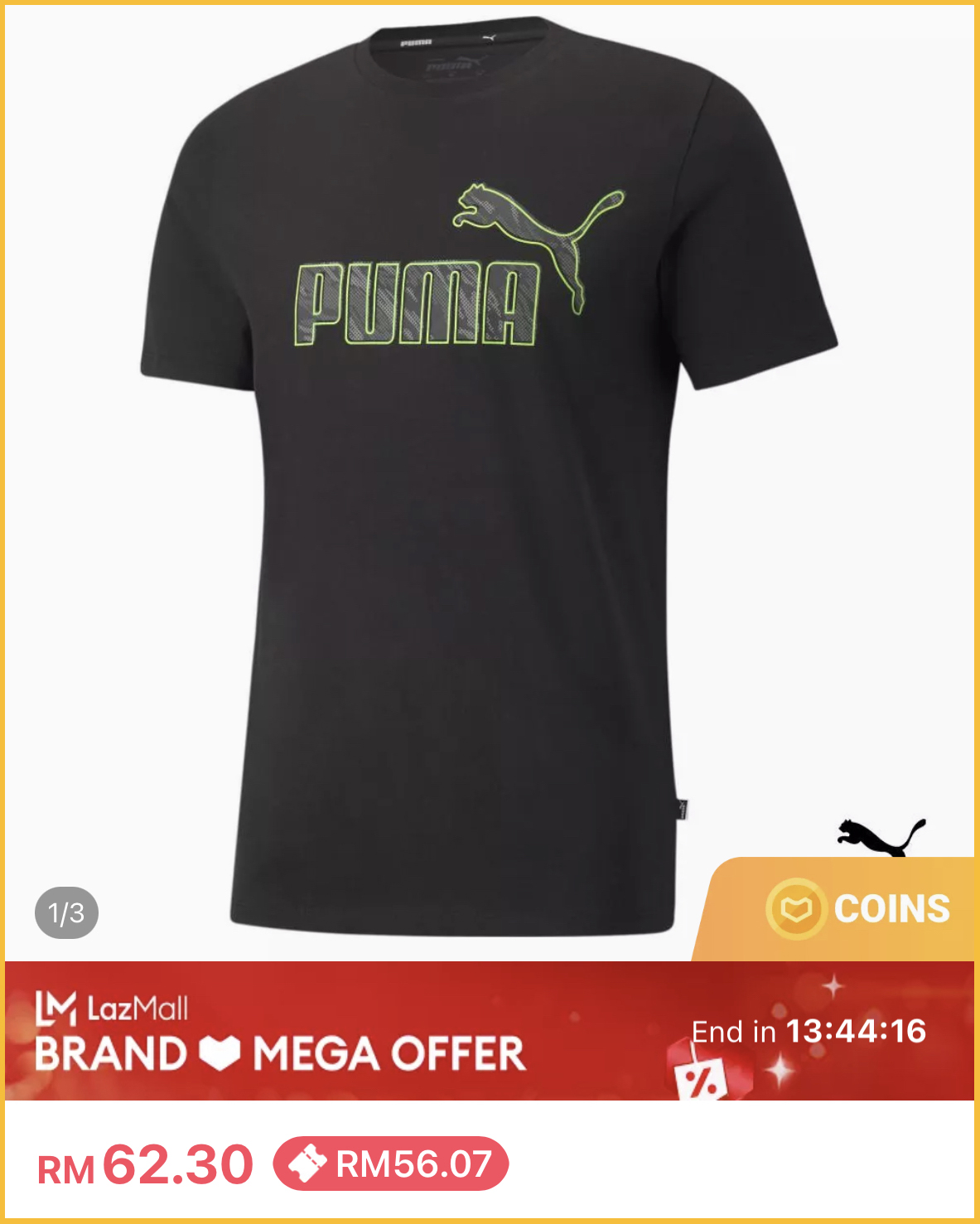Open the Puma t-shirt product image
Image resolution: width=980 pixels, height=1224 pixels.
[489, 481]
